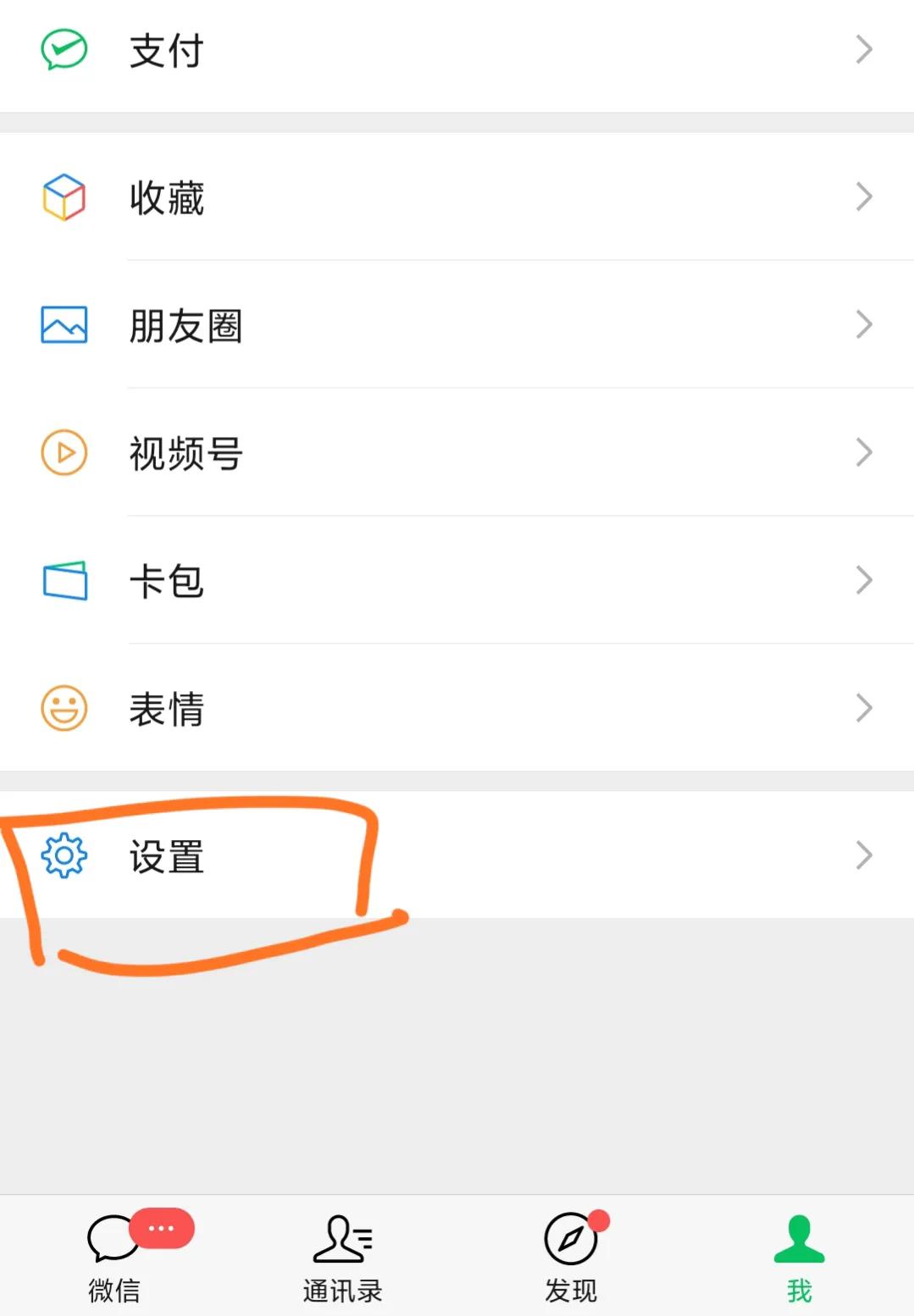
Task: Click the 收藏 favorites cube icon
Action: (63, 196)
